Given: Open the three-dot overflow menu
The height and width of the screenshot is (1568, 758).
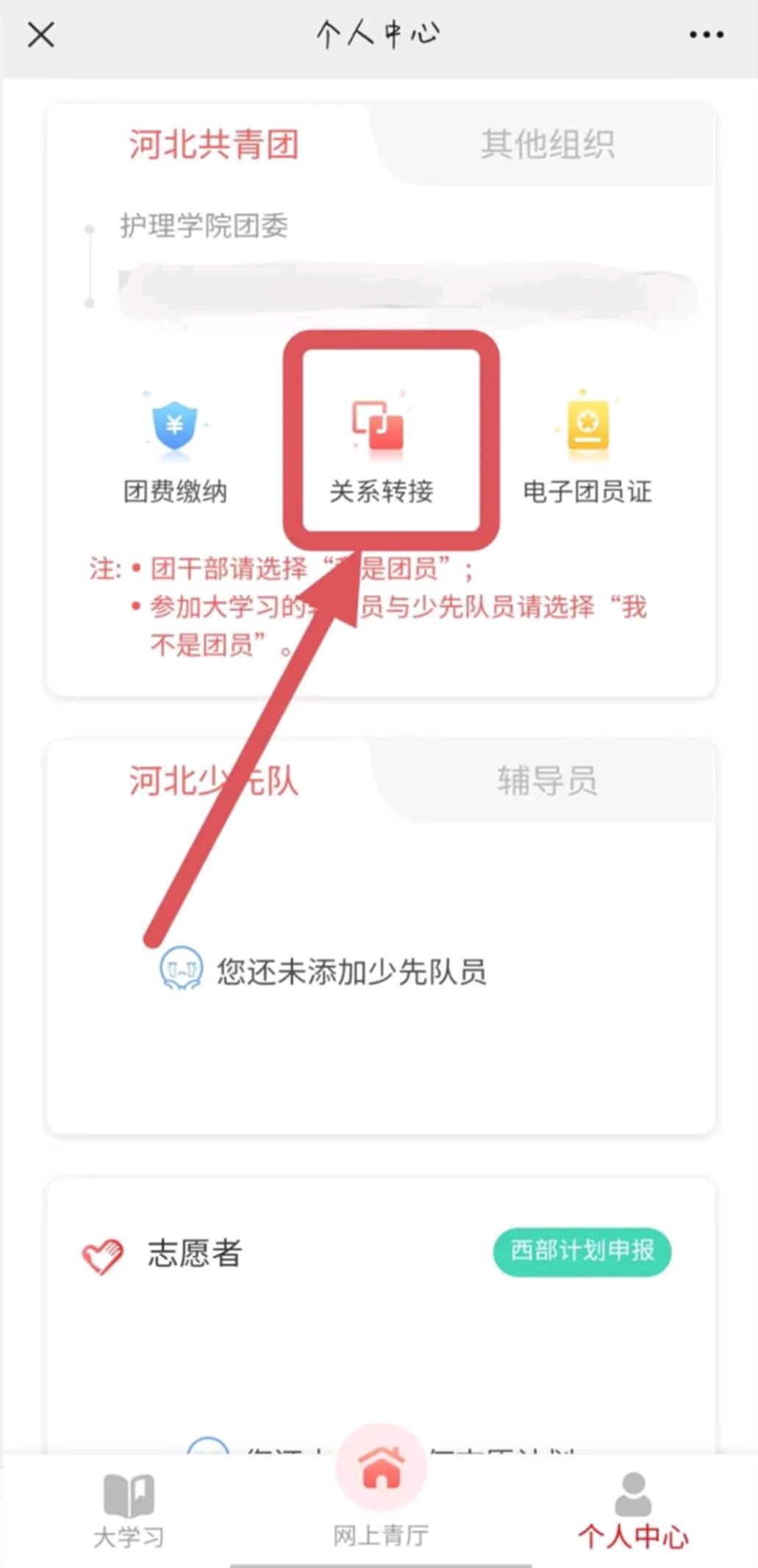Looking at the screenshot, I should 706,35.
